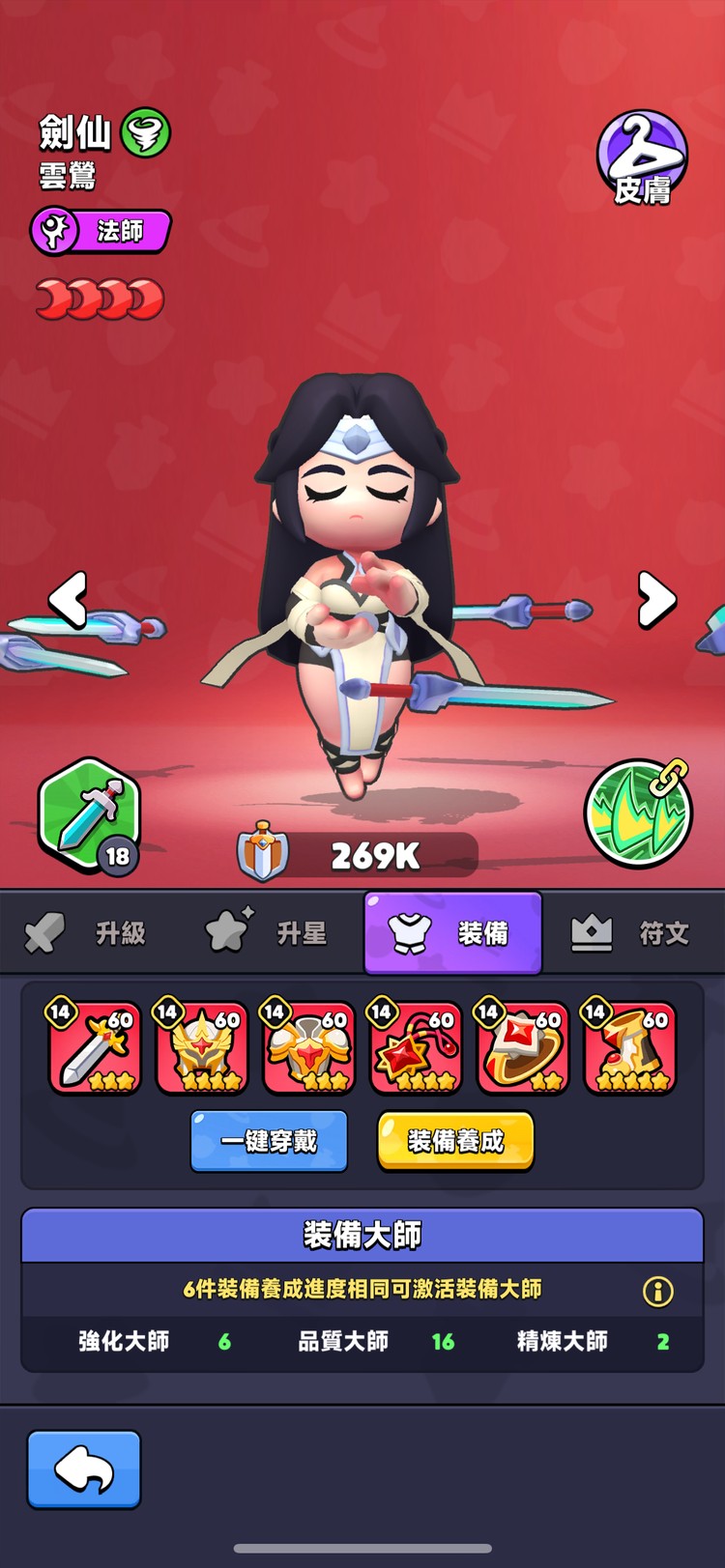Go to the previous hero with left arrow
The width and height of the screenshot is (725, 1568).
[69, 599]
